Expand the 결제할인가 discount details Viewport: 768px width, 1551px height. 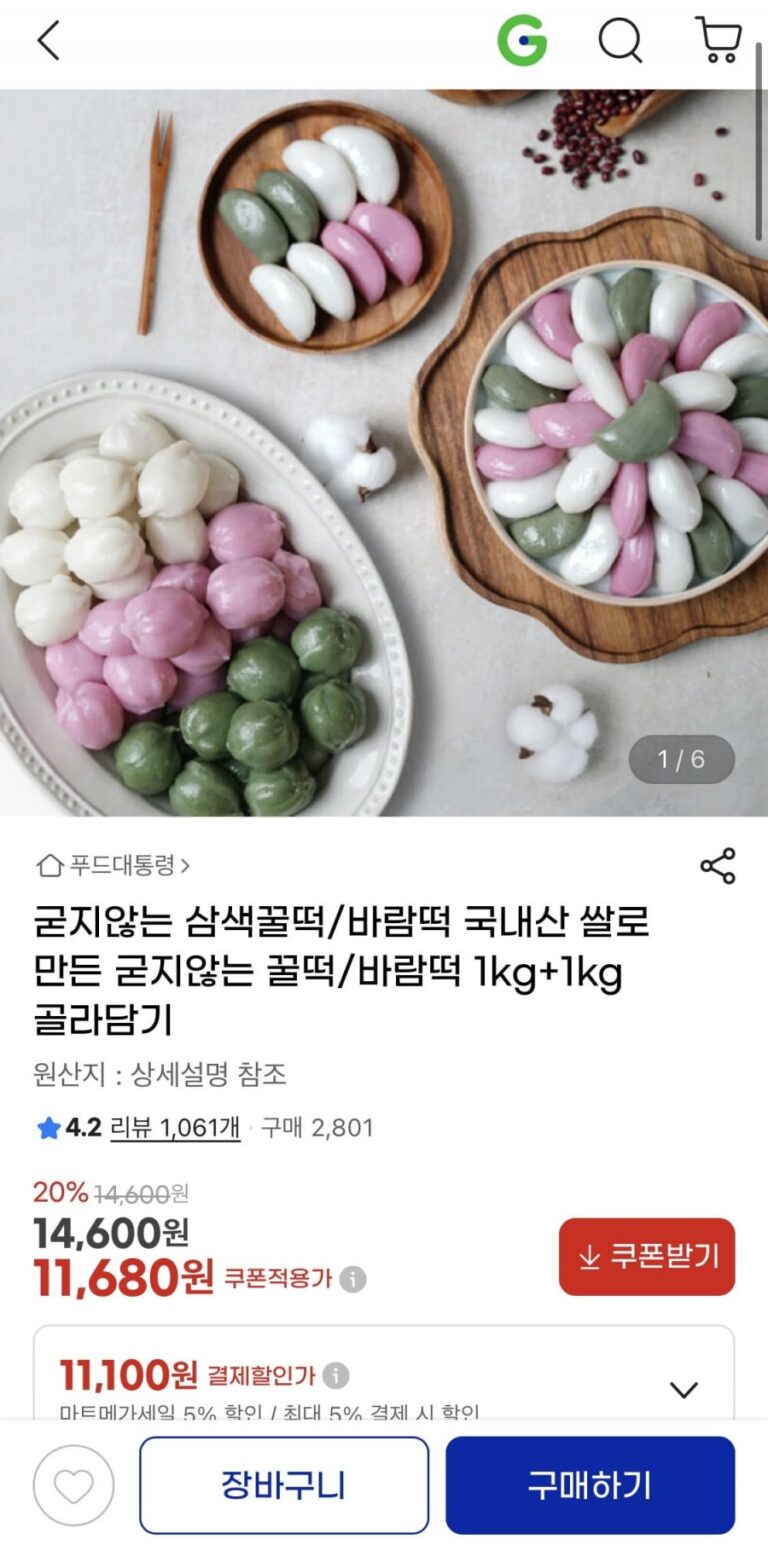click(683, 1389)
